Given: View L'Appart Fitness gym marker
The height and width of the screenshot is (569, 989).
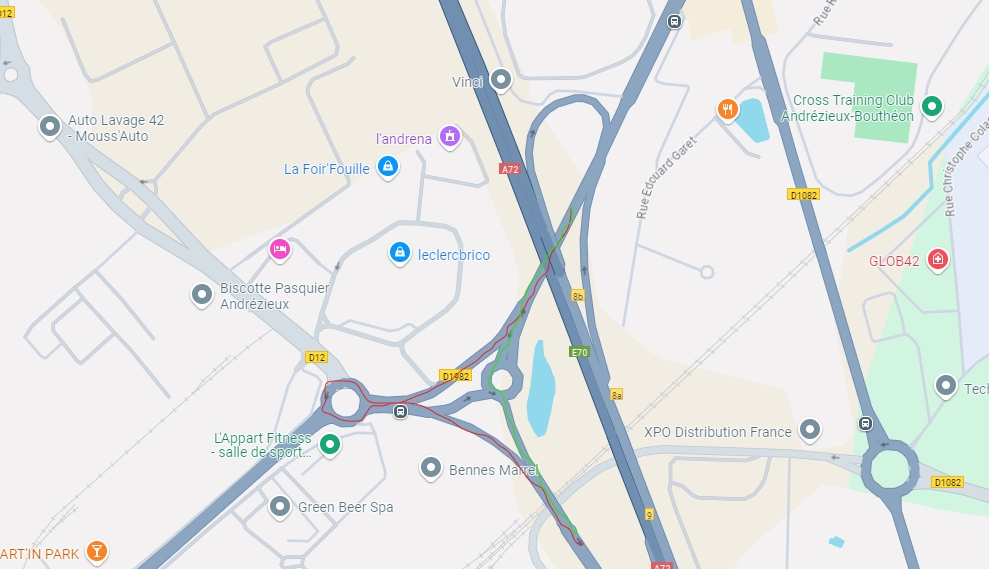Looking at the screenshot, I should [x=330, y=443].
